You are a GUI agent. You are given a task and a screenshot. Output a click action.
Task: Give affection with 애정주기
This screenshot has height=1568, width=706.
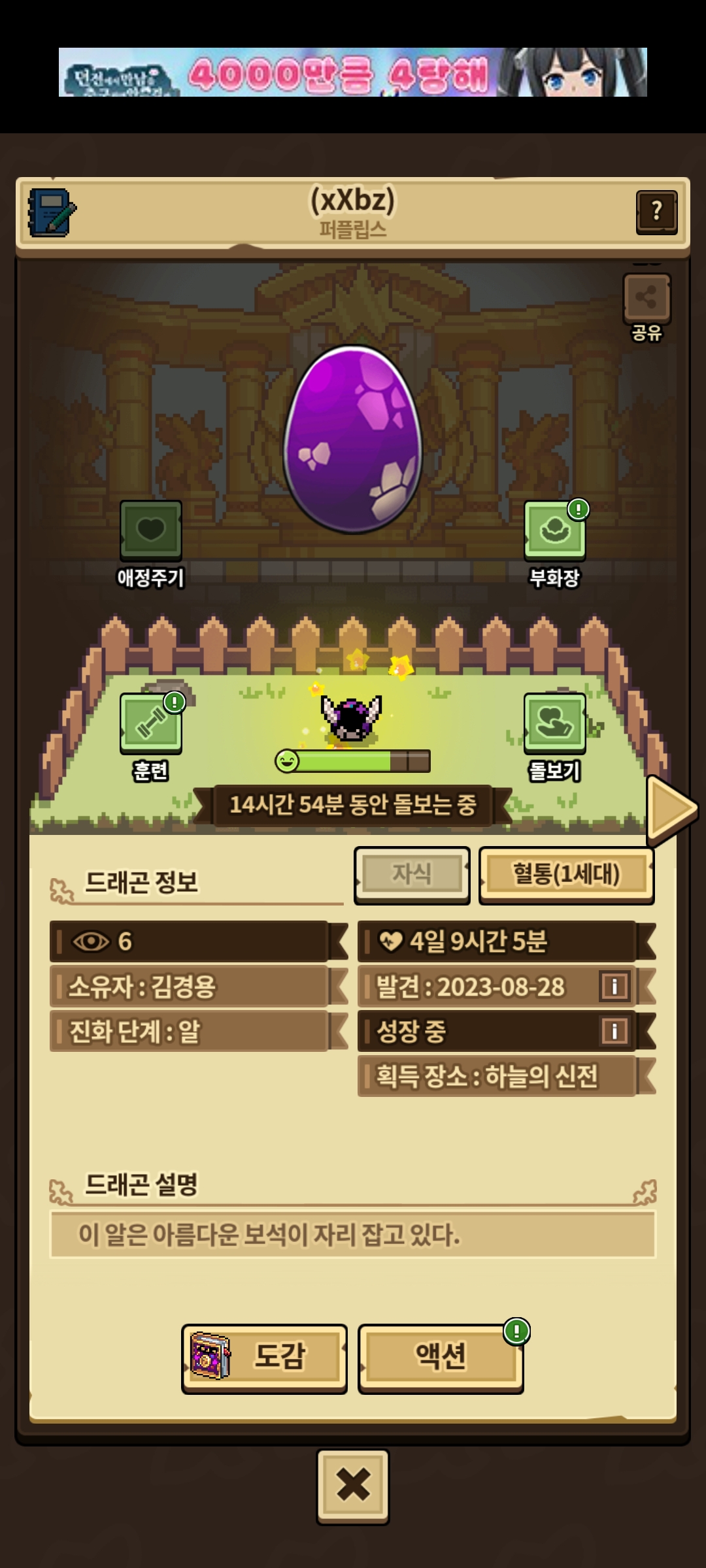click(151, 544)
